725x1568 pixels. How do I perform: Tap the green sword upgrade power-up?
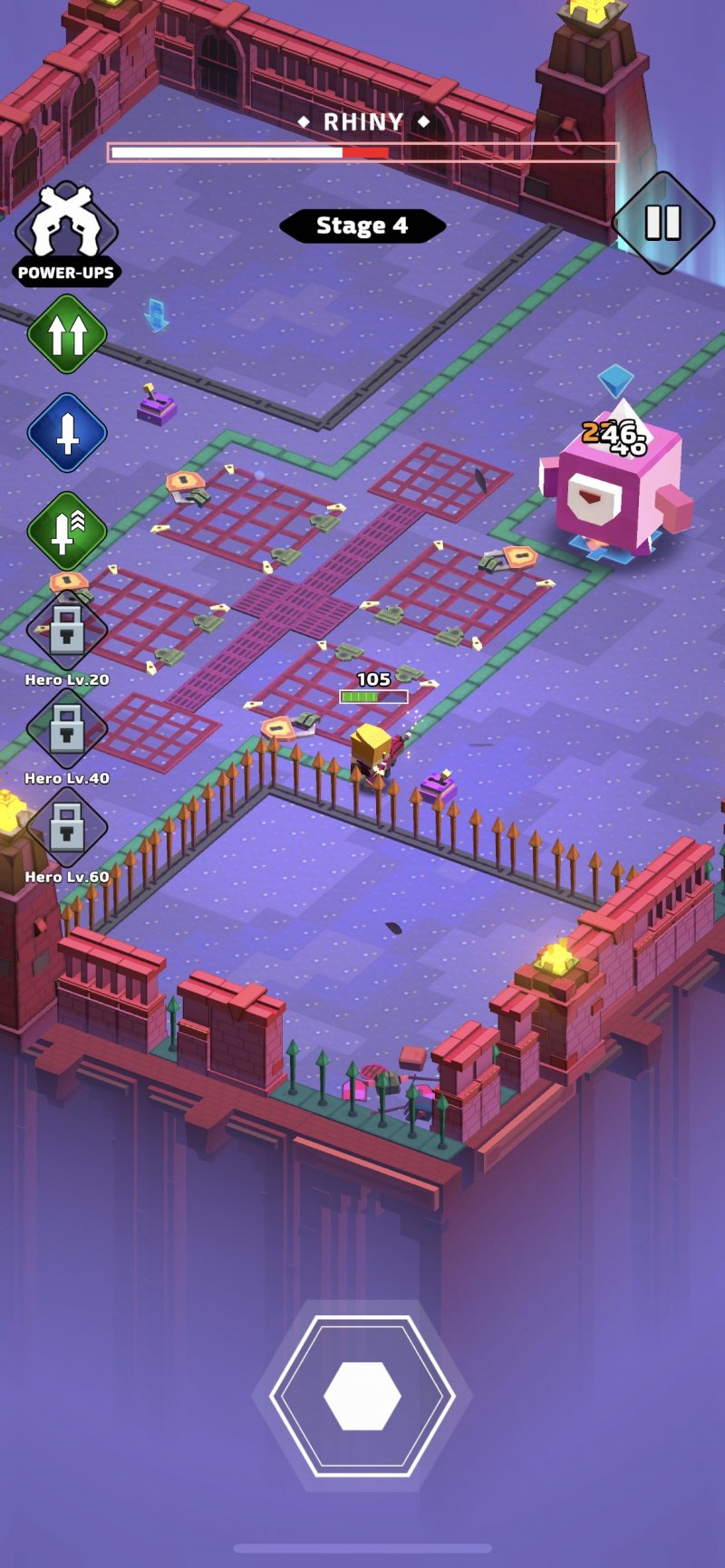click(67, 532)
